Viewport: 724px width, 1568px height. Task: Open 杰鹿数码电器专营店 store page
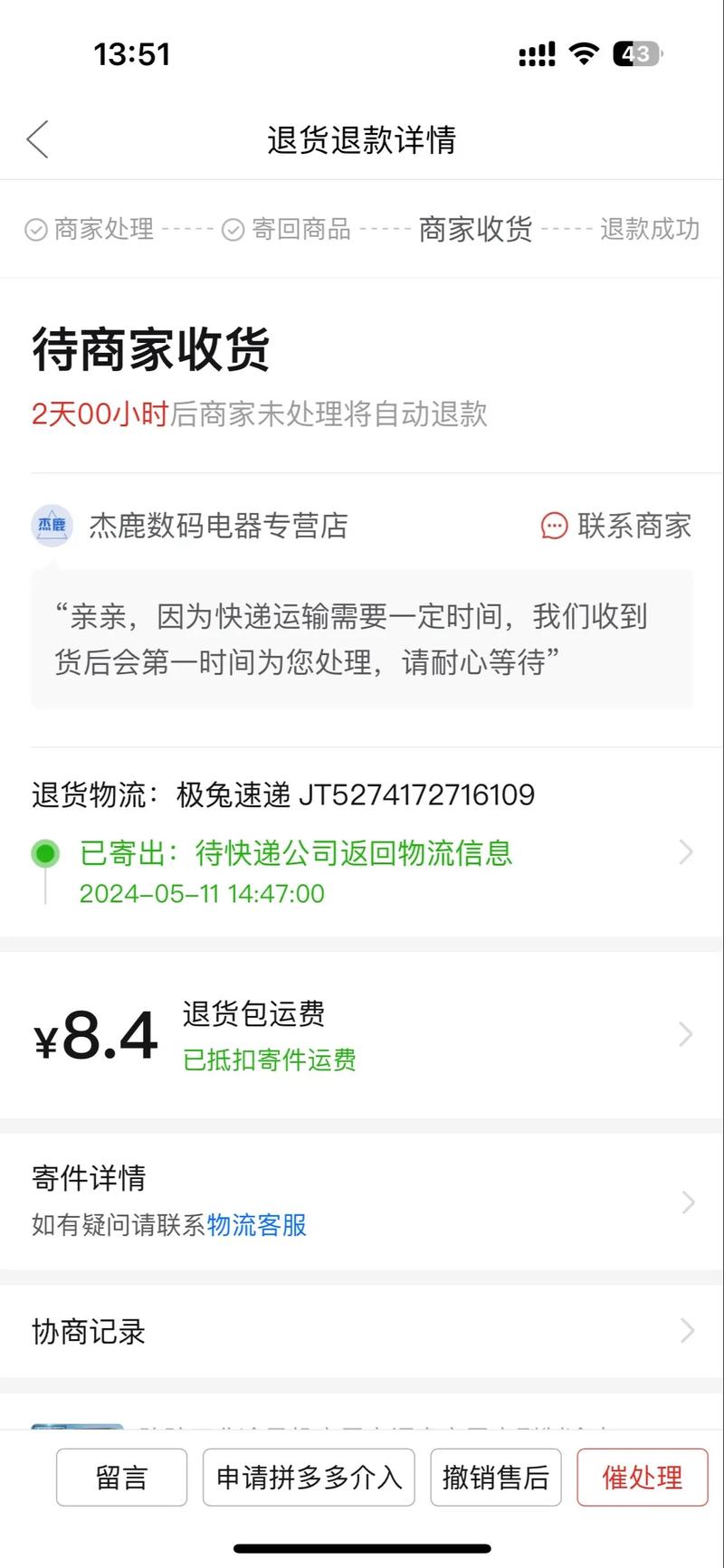[217, 526]
